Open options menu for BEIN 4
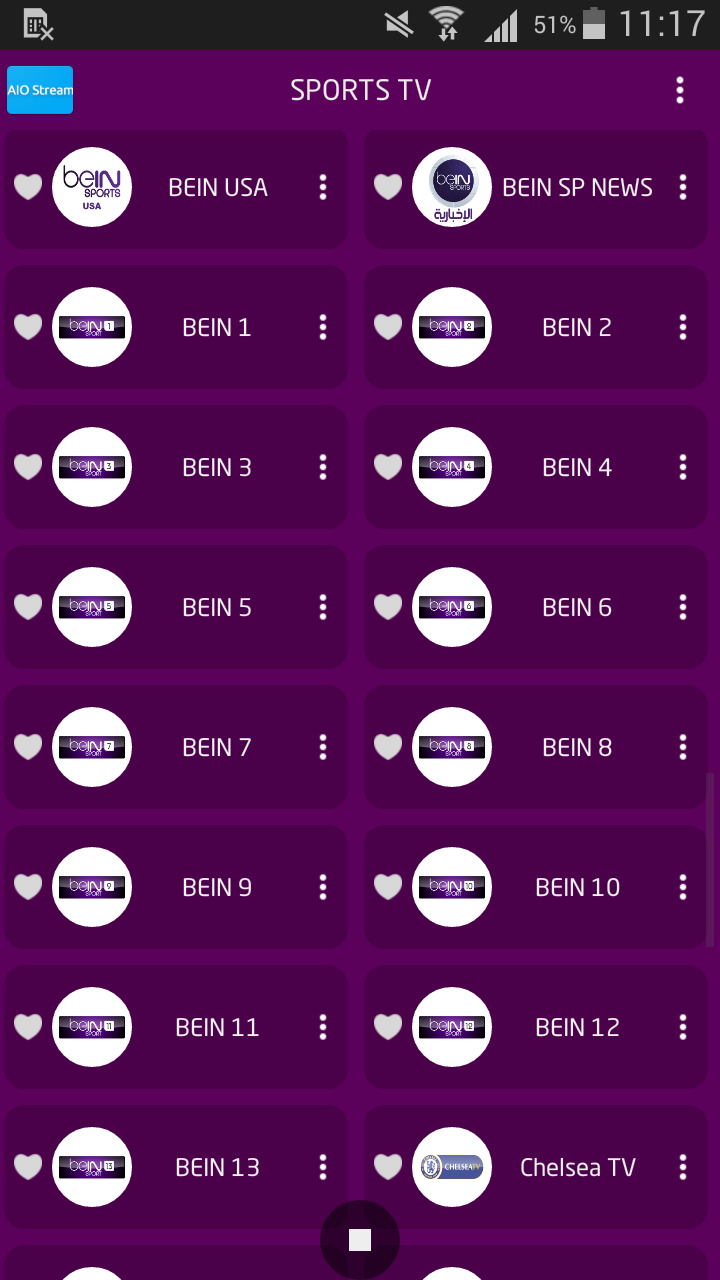 683,467
